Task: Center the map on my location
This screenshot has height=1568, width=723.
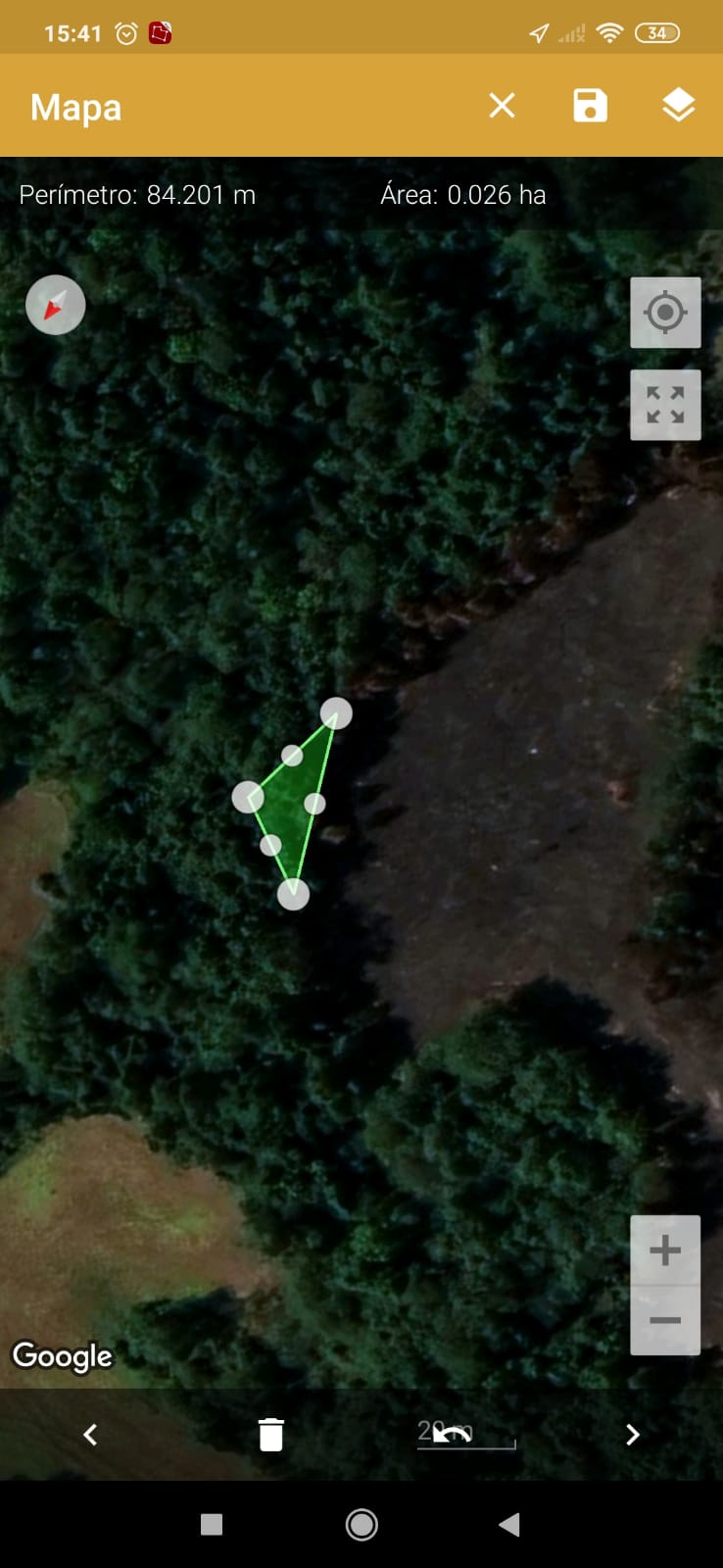Action: (665, 313)
